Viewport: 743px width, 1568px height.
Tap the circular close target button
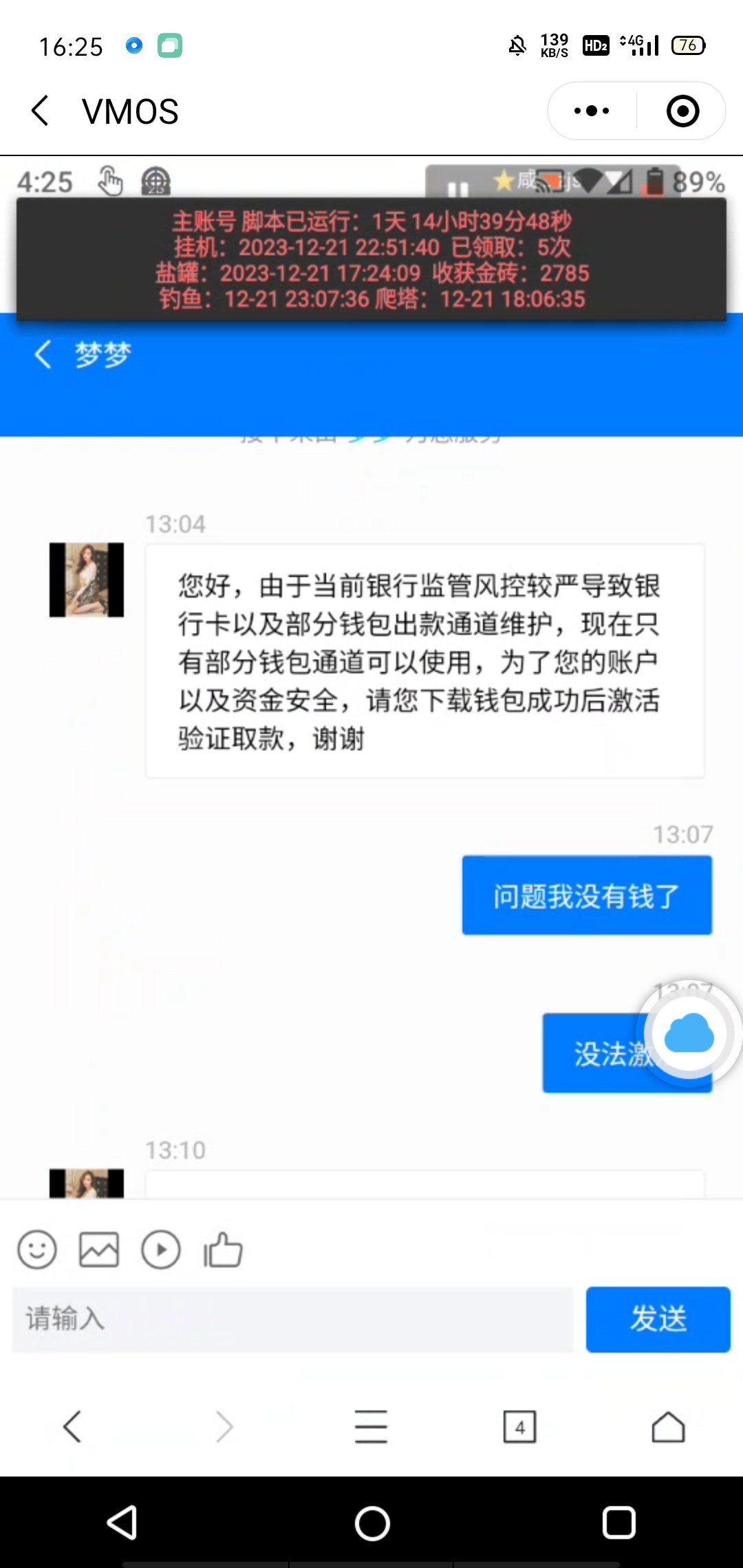682,111
